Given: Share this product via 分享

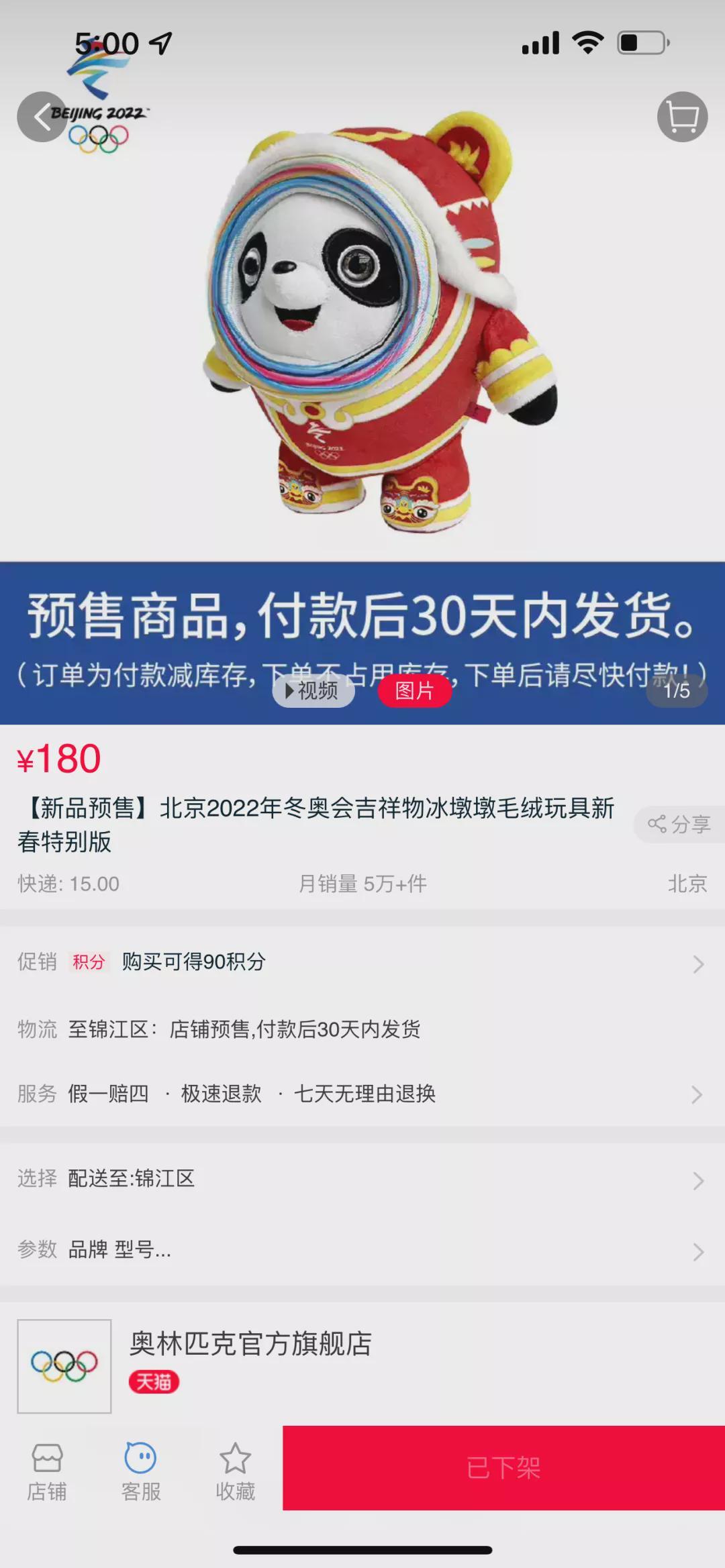Looking at the screenshot, I should (x=679, y=824).
